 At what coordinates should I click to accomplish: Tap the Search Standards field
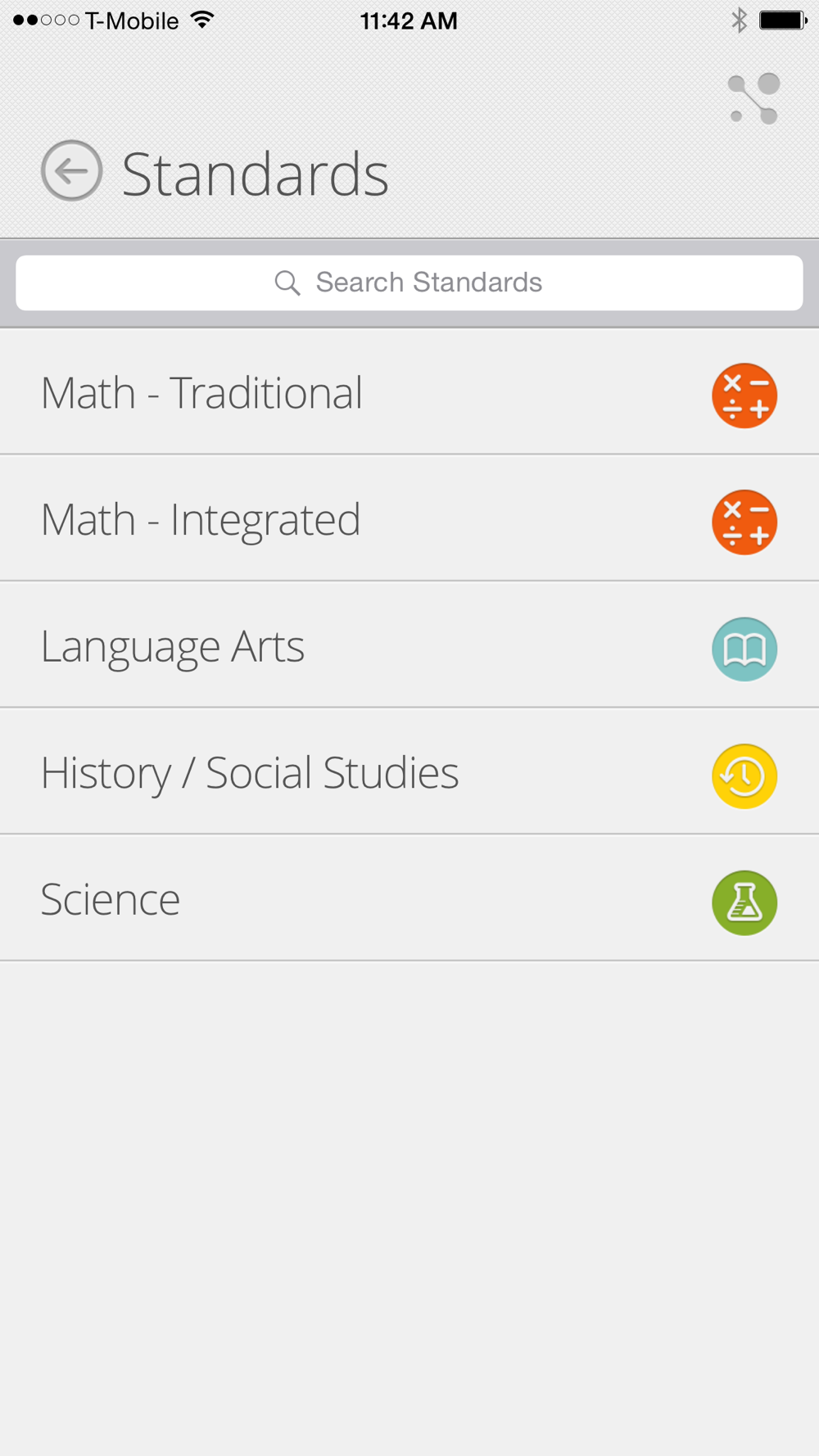point(409,283)
